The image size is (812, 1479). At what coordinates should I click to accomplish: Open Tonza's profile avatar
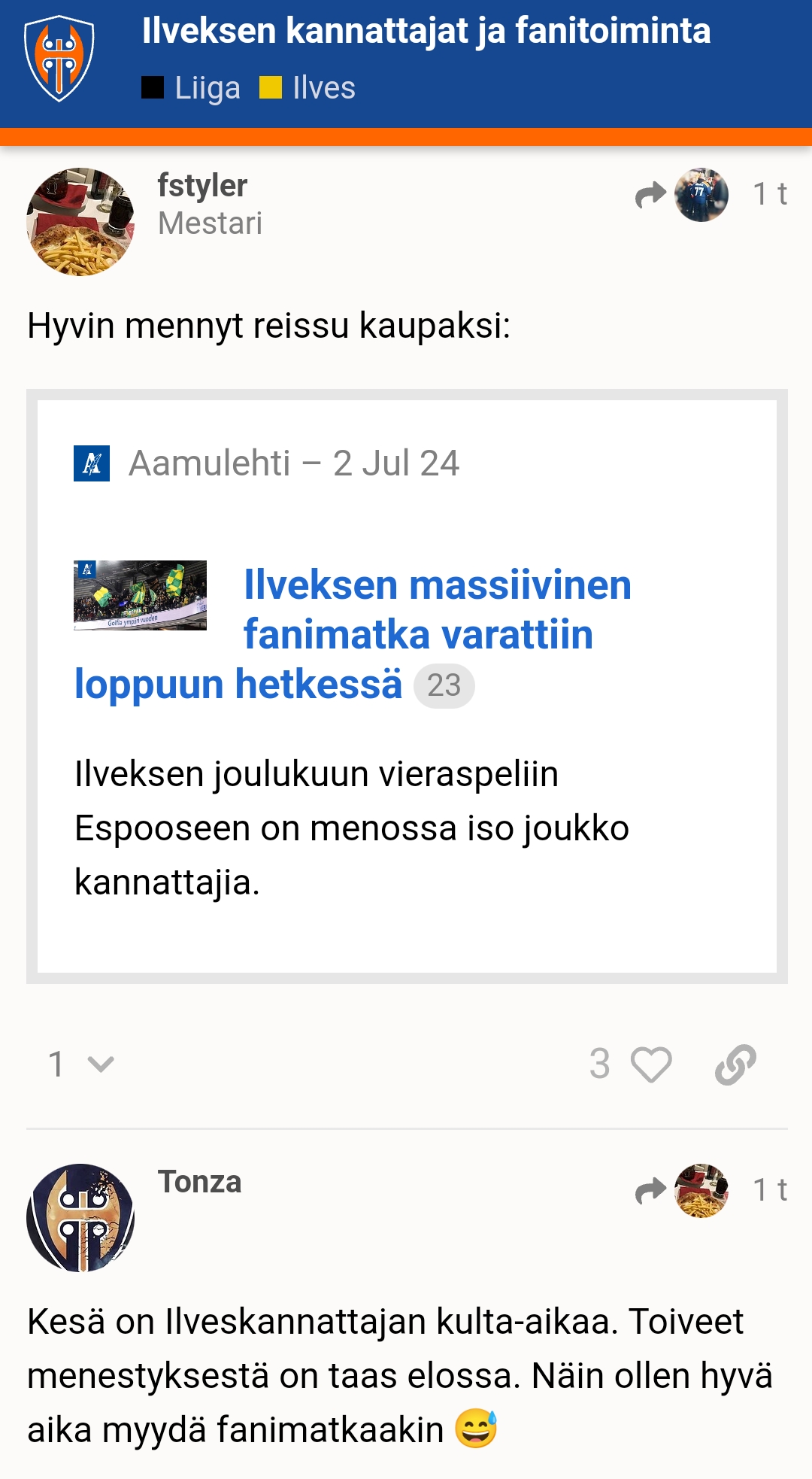pos(80,1218)
